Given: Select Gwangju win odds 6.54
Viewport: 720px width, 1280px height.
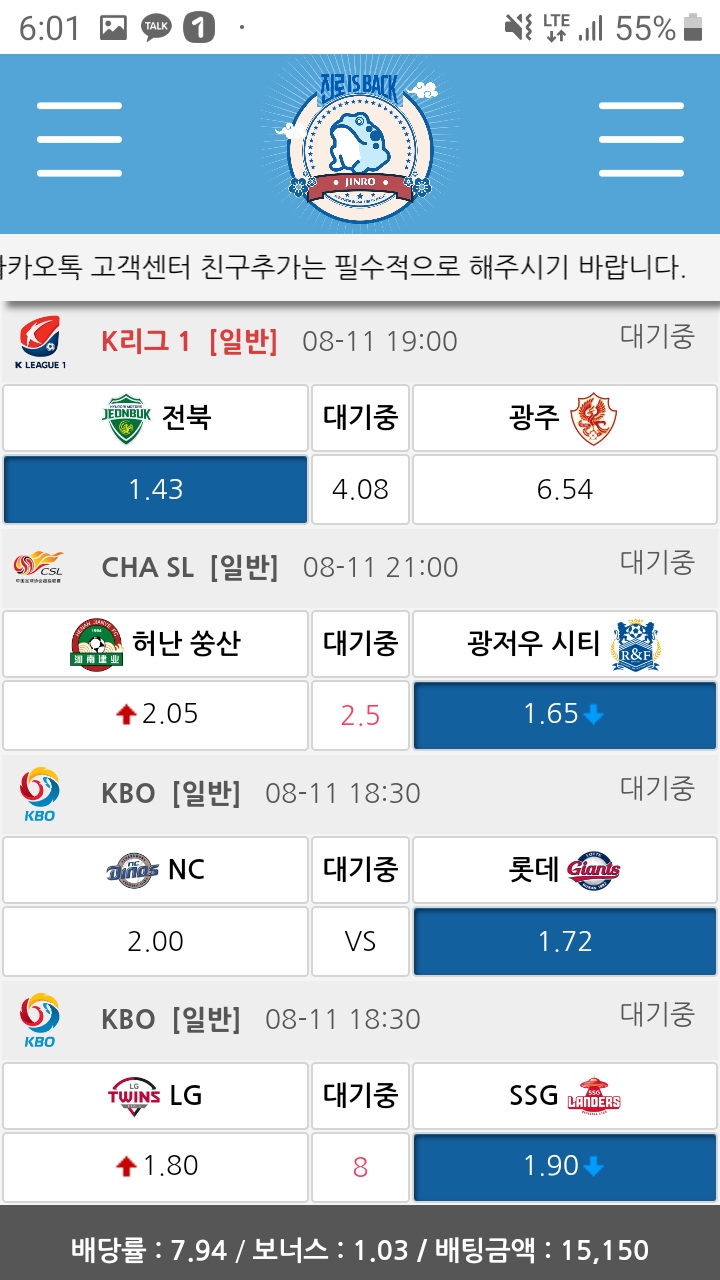Looking at the screenshot, I should tap(565, 489).
